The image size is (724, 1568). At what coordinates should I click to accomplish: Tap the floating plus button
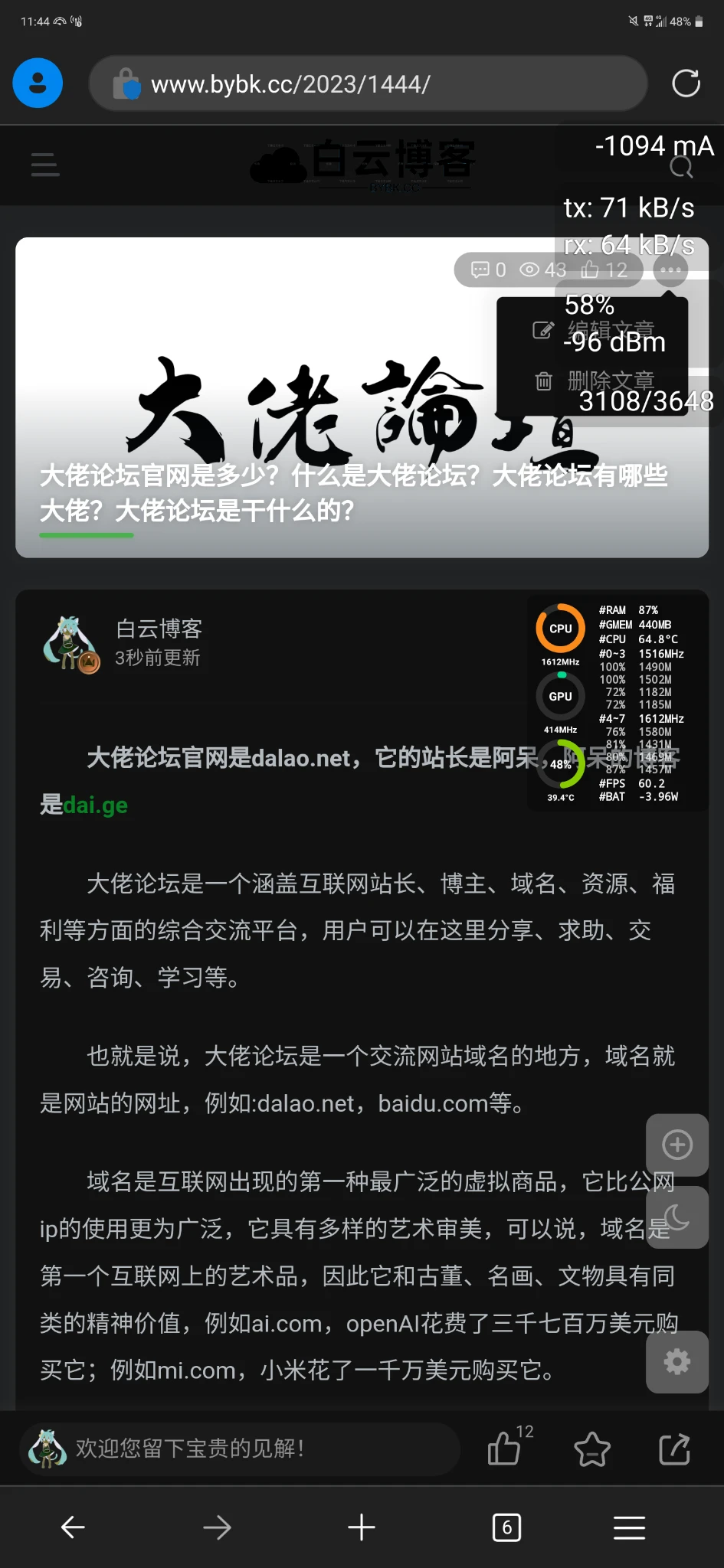coord(676,1145)
